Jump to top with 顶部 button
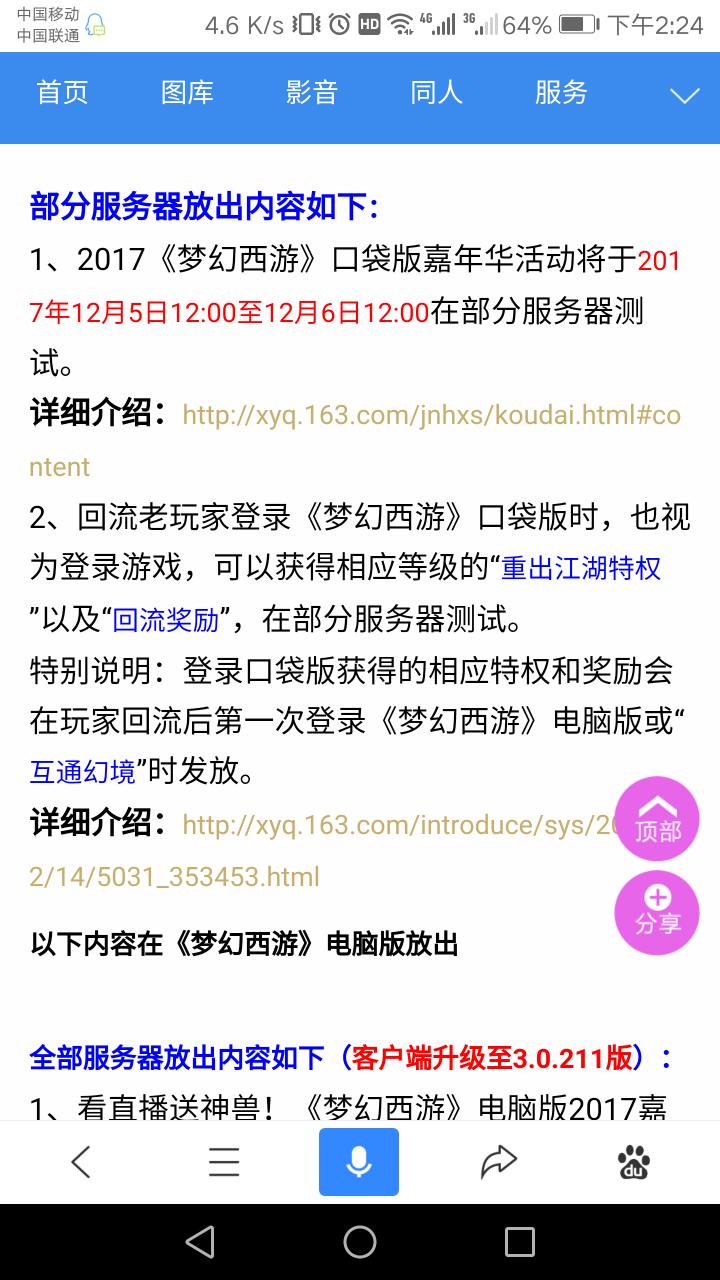The image size is (720, 1280). pos(657,819)
